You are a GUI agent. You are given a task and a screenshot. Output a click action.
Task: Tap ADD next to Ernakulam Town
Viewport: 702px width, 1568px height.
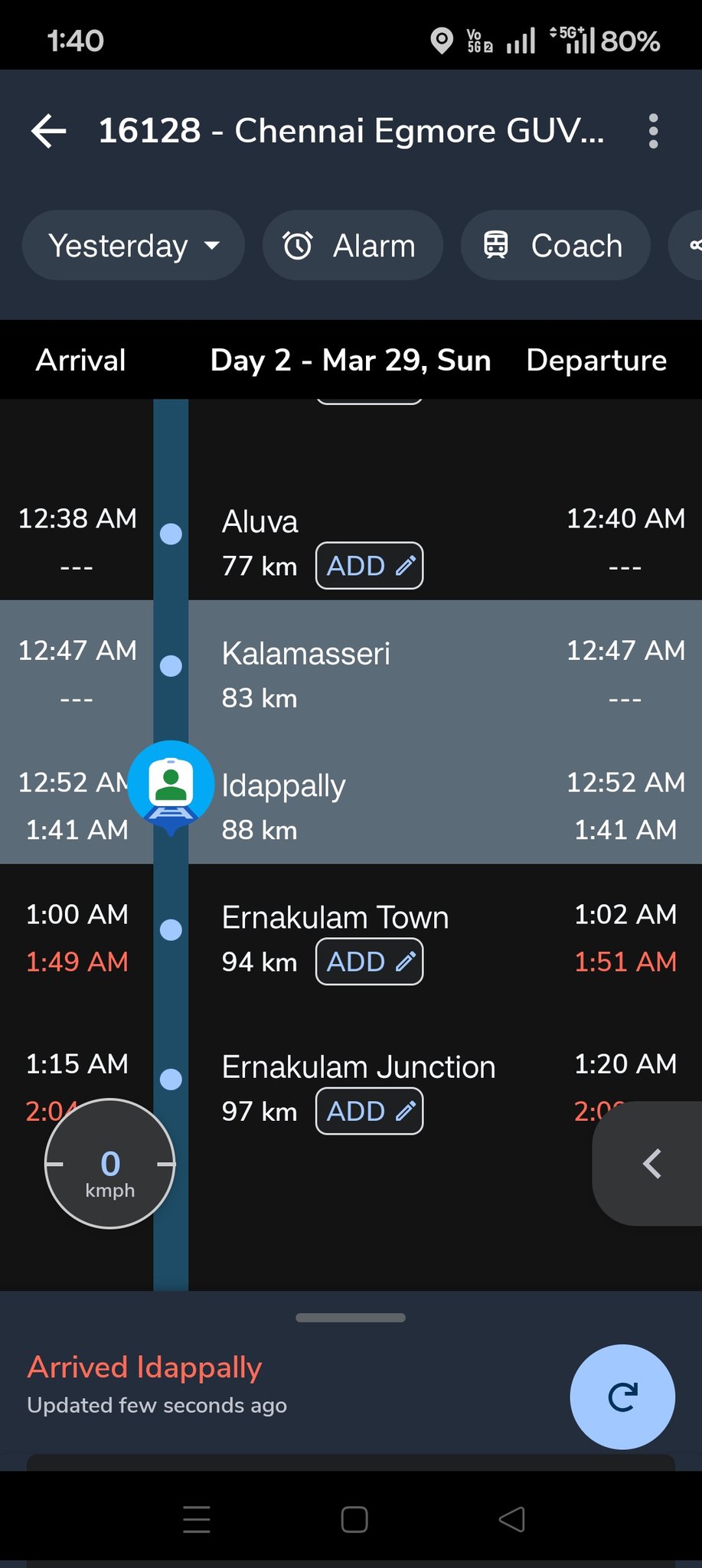click(x=369, y=962)
